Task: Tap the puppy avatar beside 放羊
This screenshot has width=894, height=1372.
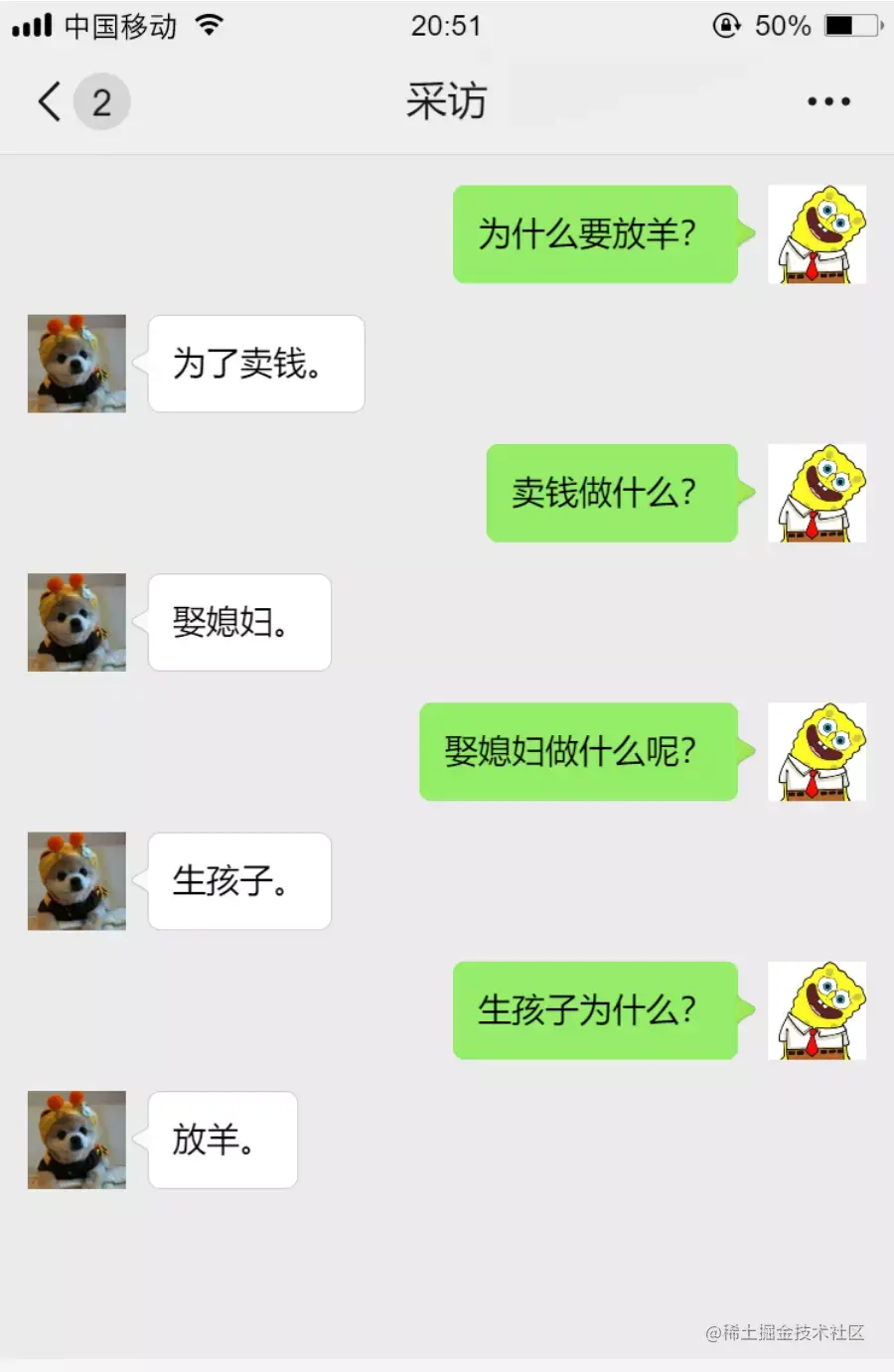Action: (75, 1141)
